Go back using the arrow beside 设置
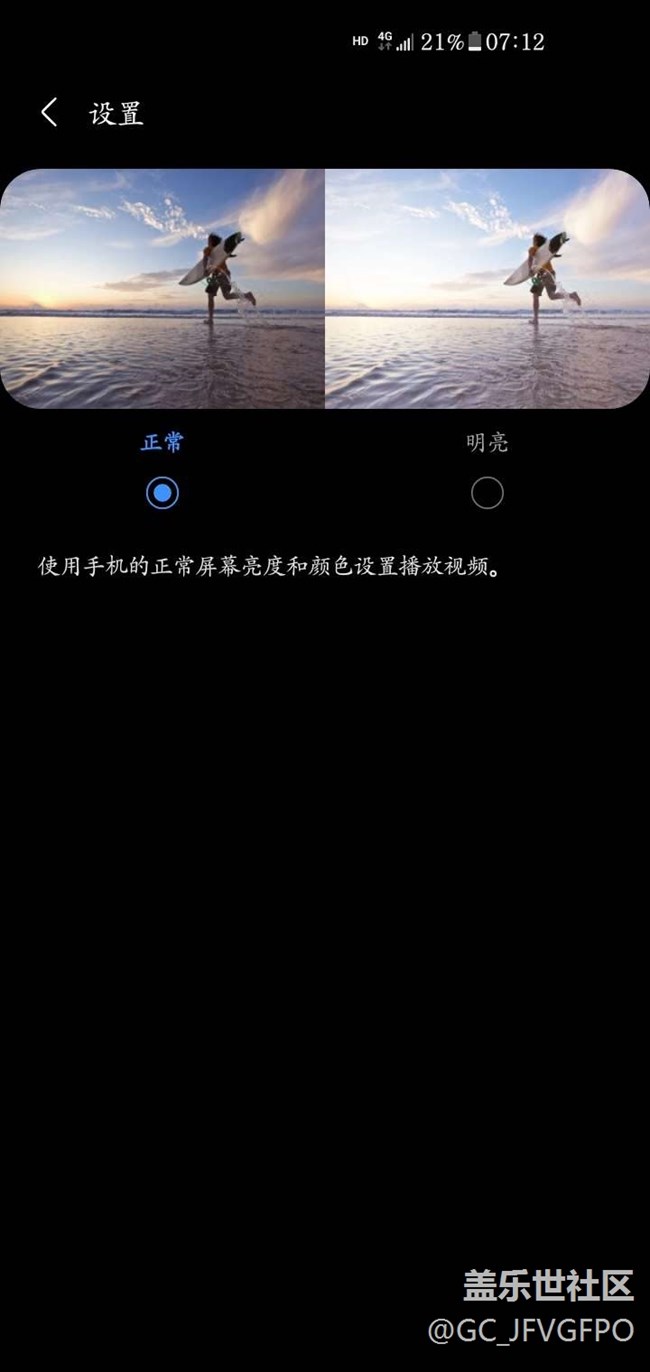 click(x=49, y=112)
